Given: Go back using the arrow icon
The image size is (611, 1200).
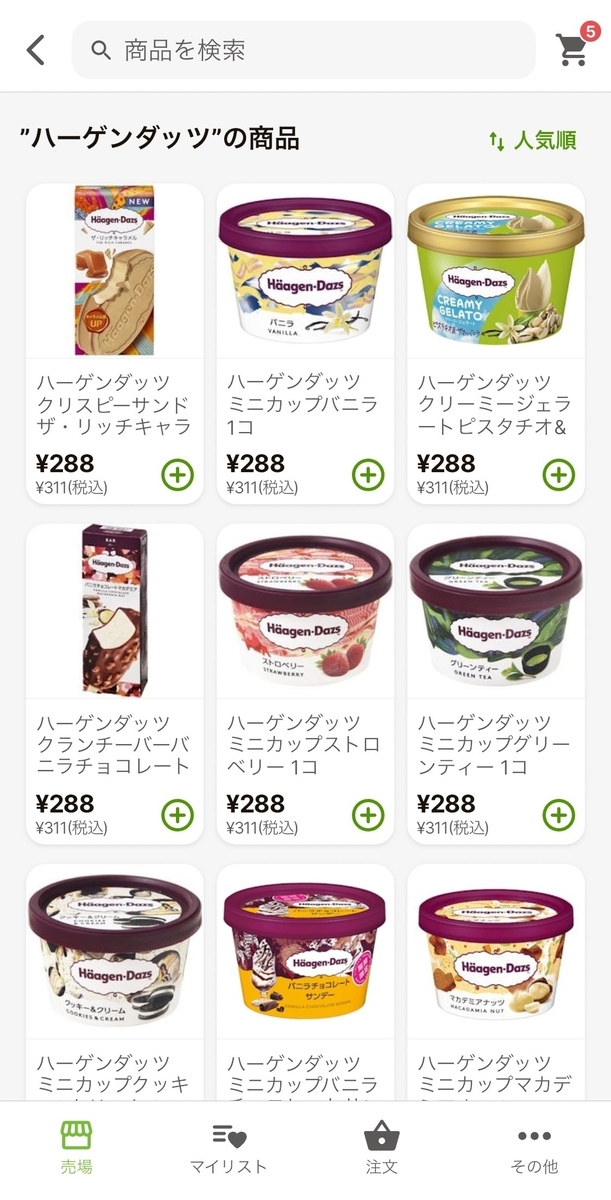Looking at the screenshot, I should [36, 50].
